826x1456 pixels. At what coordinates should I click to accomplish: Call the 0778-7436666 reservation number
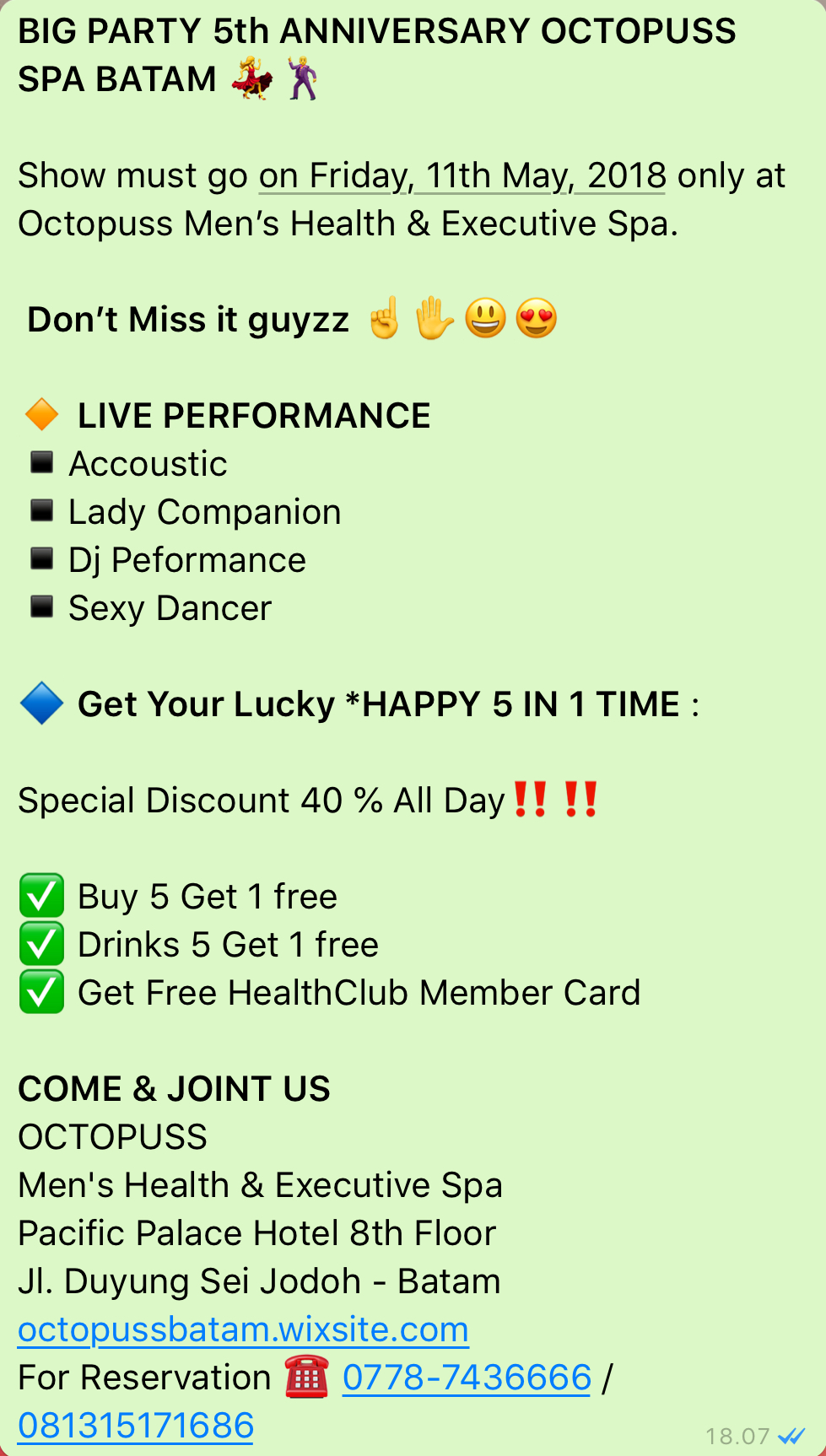(467, 1378)
